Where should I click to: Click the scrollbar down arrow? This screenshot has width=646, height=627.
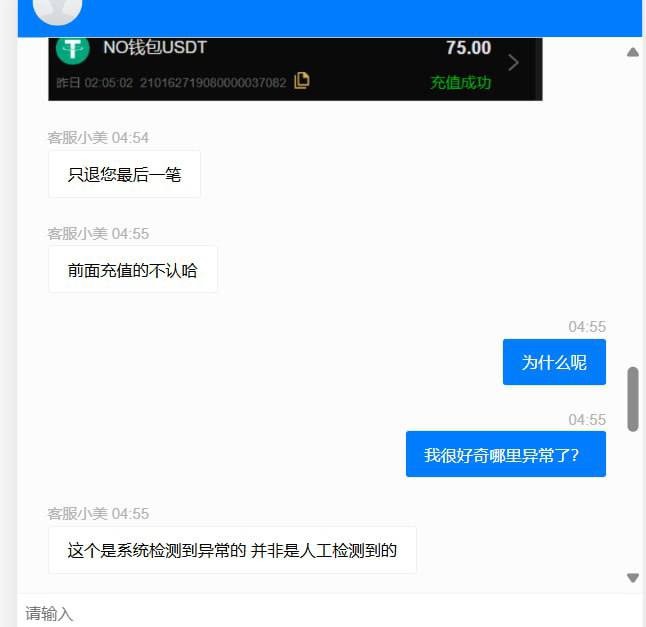[x=632, y=578]
